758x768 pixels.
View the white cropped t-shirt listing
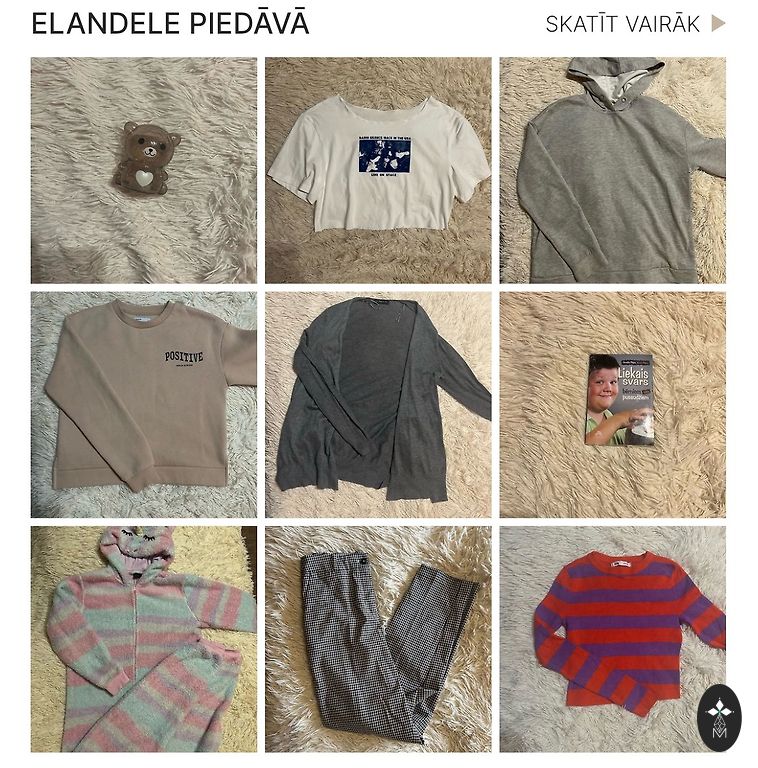(x=378, y=170)
